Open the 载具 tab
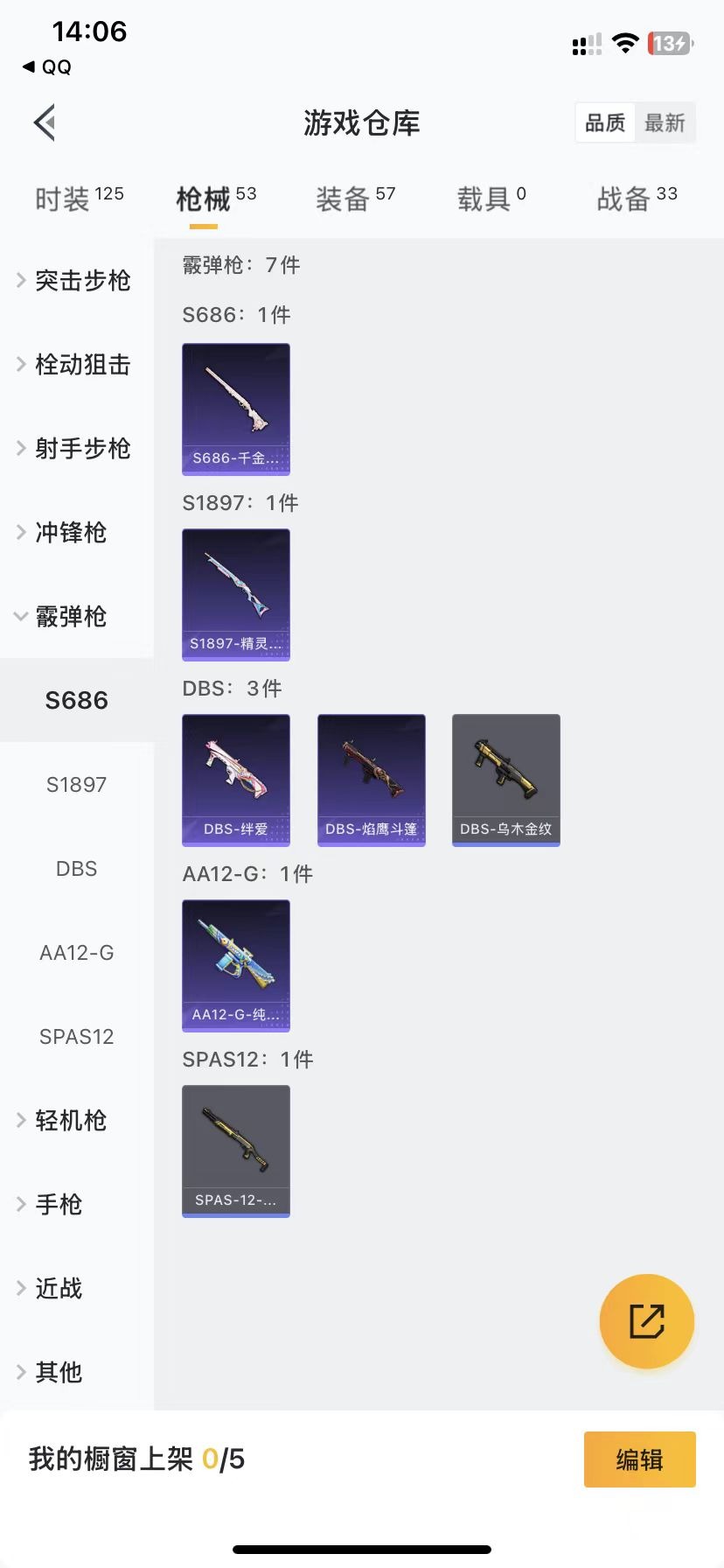Image resolution: width=724 pixels, height=1568 pixels. pos(491,199)
